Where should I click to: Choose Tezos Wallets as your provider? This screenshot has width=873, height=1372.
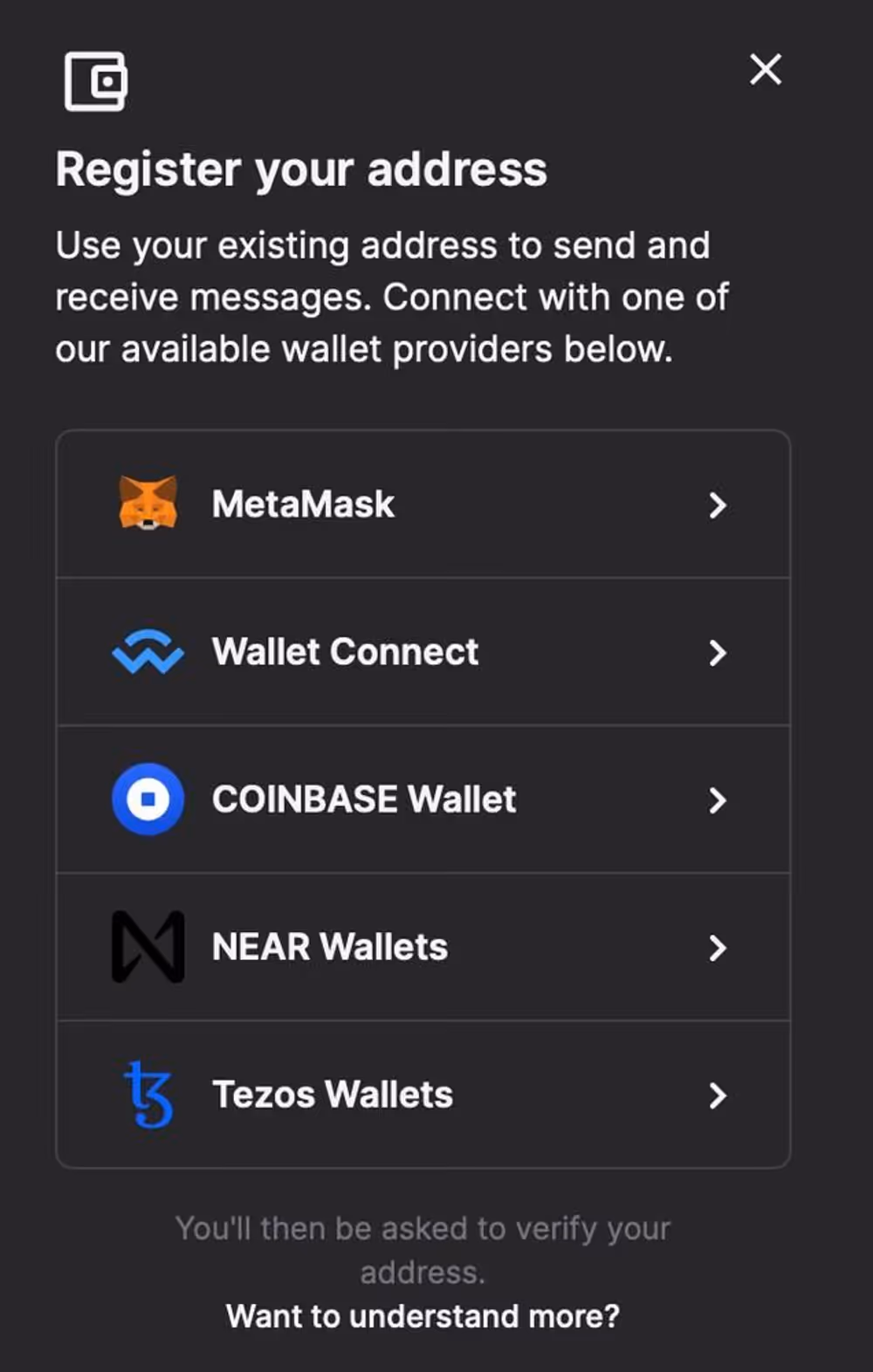click(423, 1095)
